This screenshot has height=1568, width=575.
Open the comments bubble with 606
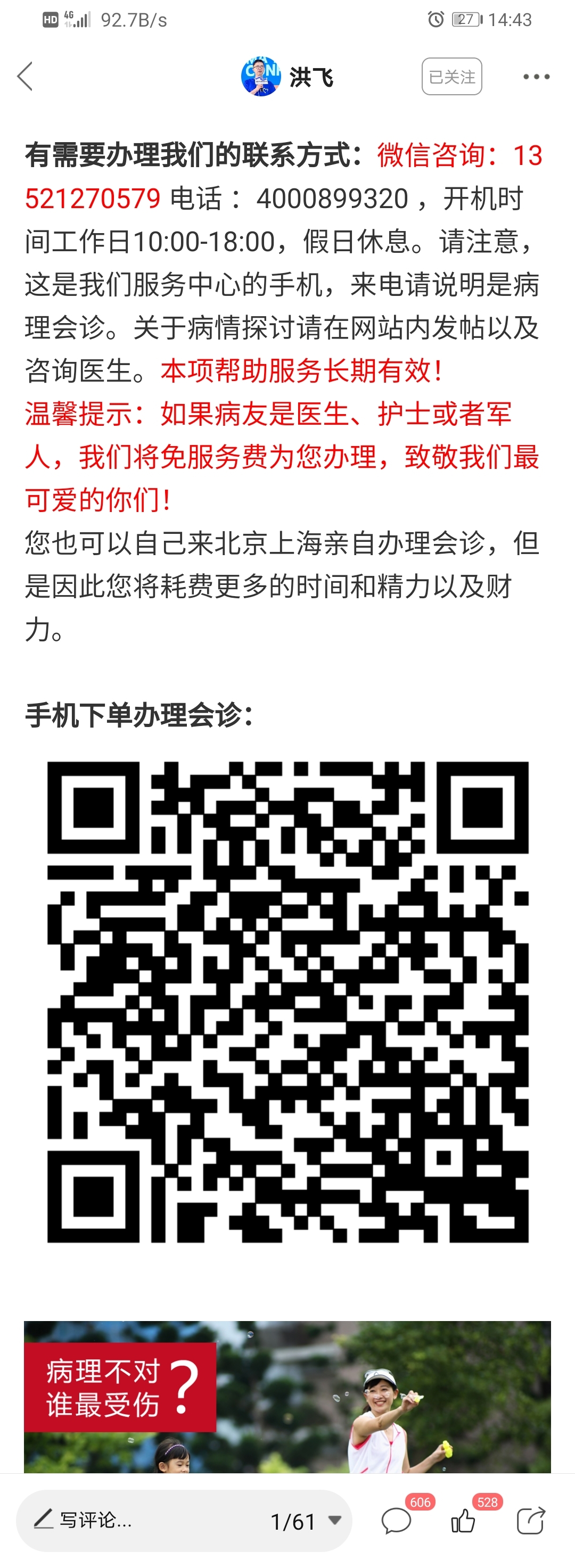397,1521
